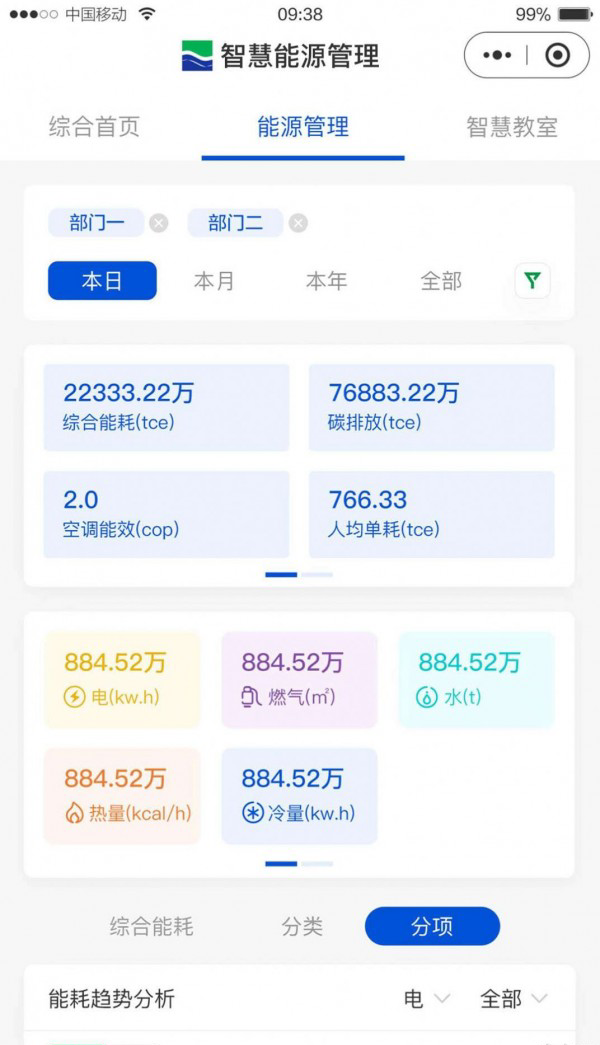Open the 碳排放(tce) card
Screen dimensions: 600x1045
(x=431, y=407)
